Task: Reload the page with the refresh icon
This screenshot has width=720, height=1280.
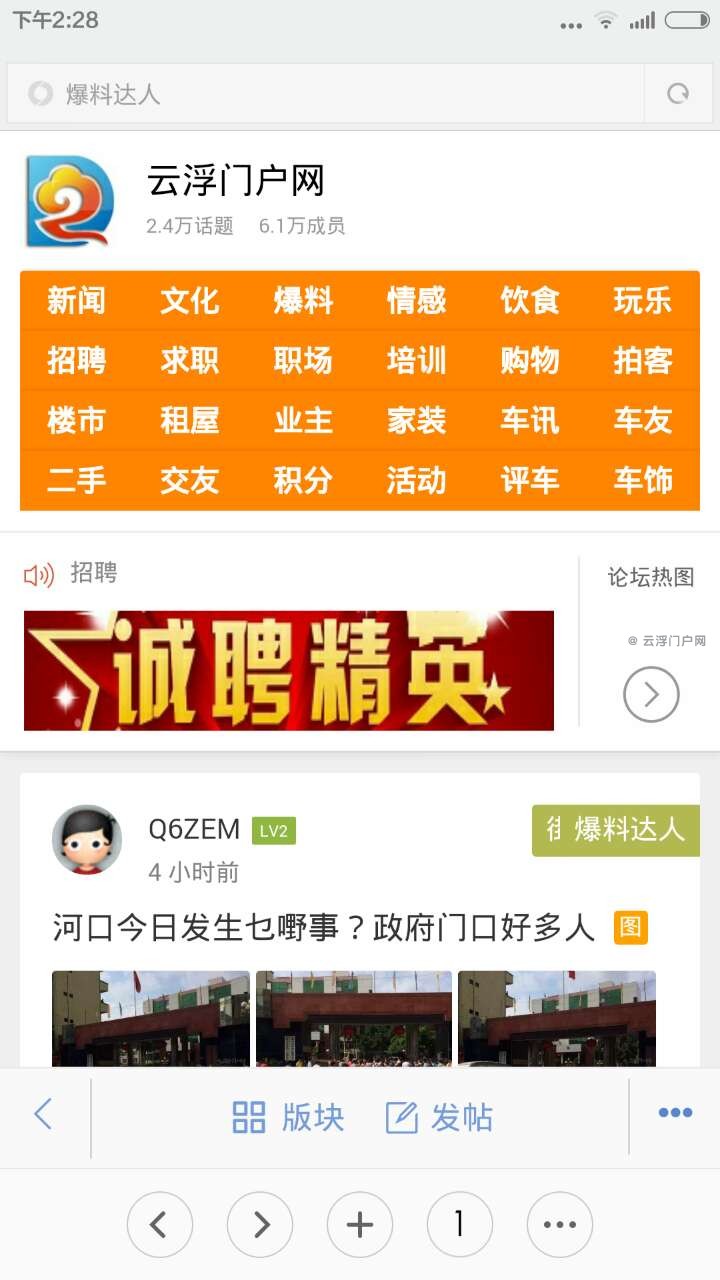Action: point(678,94)
